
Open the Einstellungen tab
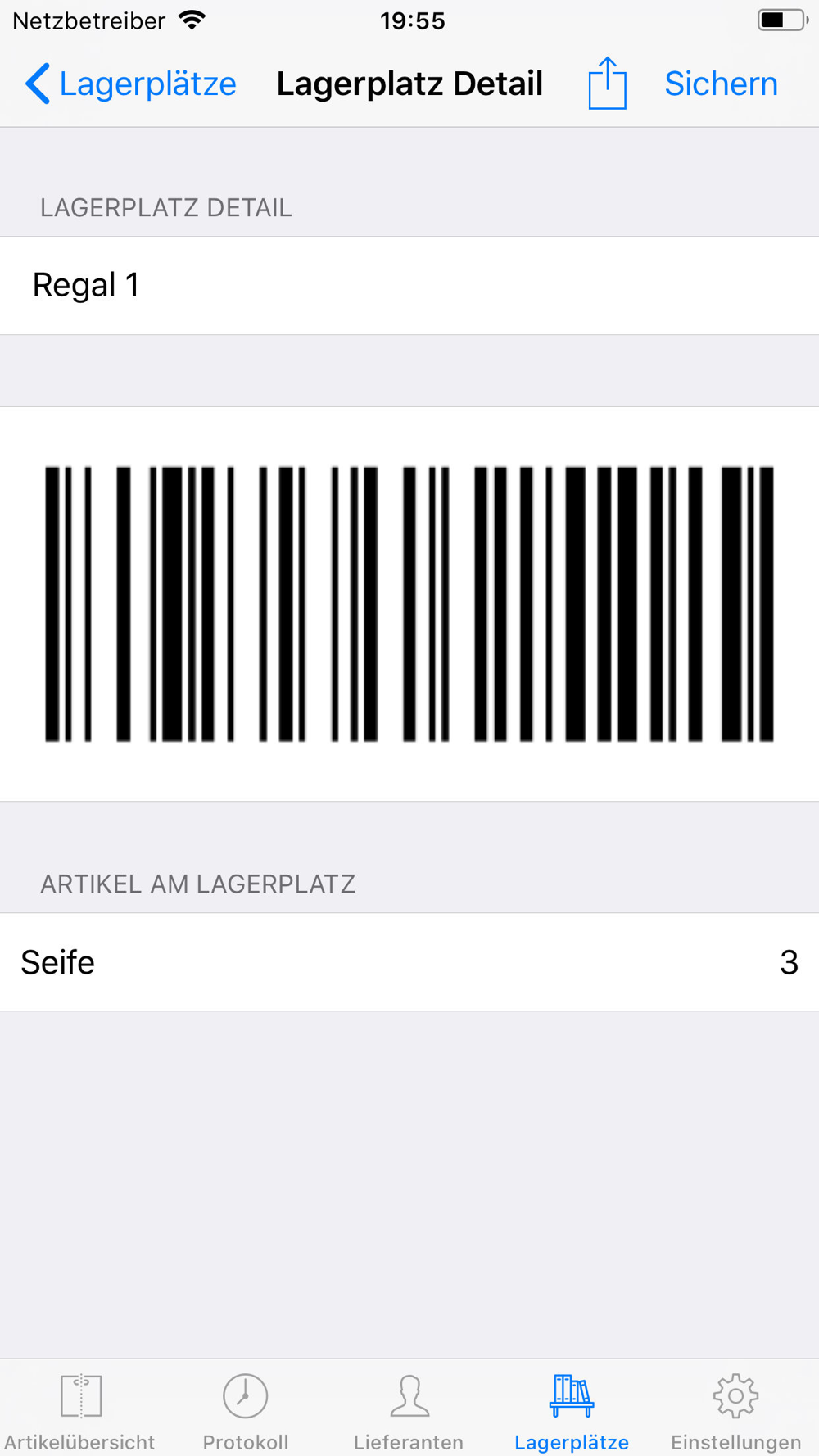pos(735,1412)
